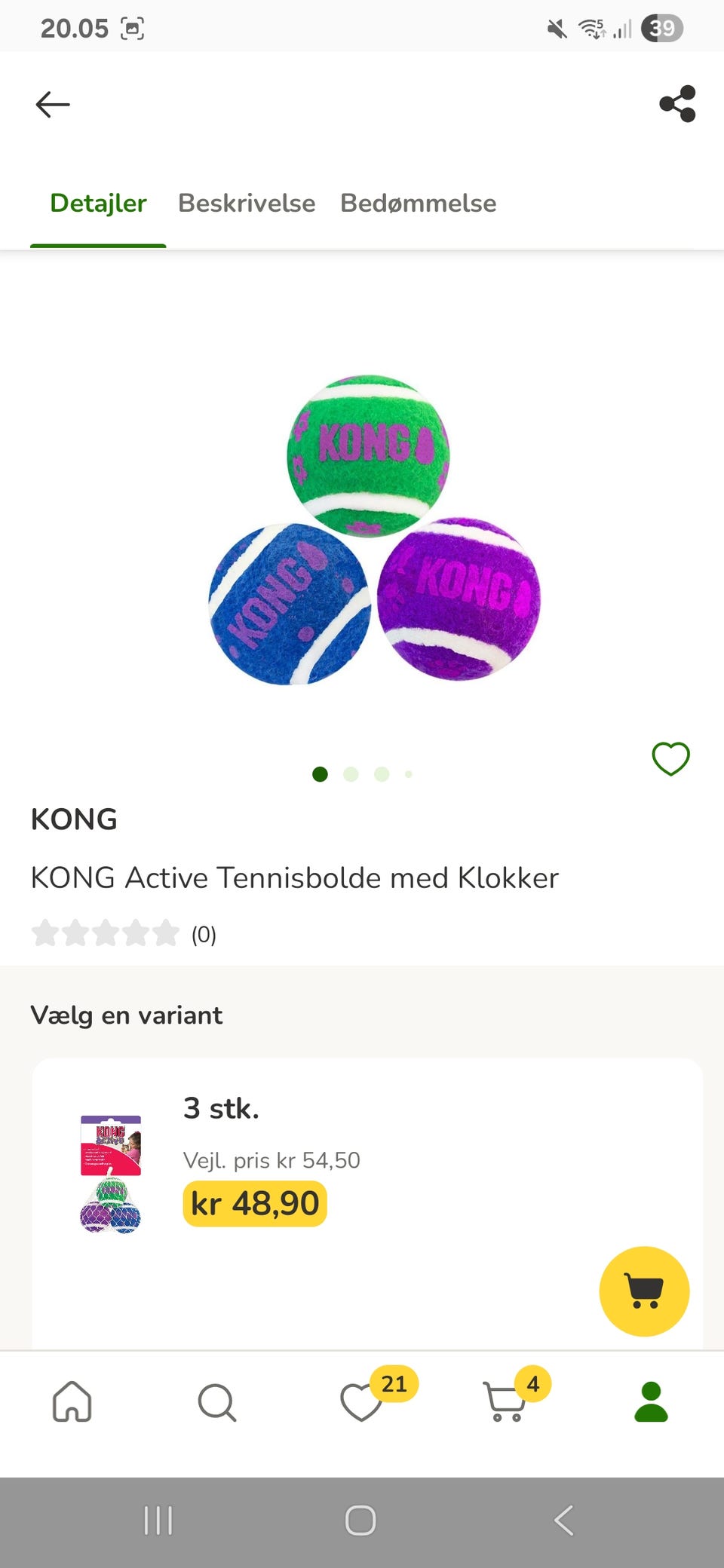Add product to favorites with heart icon
Viewport: 724px width, 1568px height.
(x=670, y=758)
